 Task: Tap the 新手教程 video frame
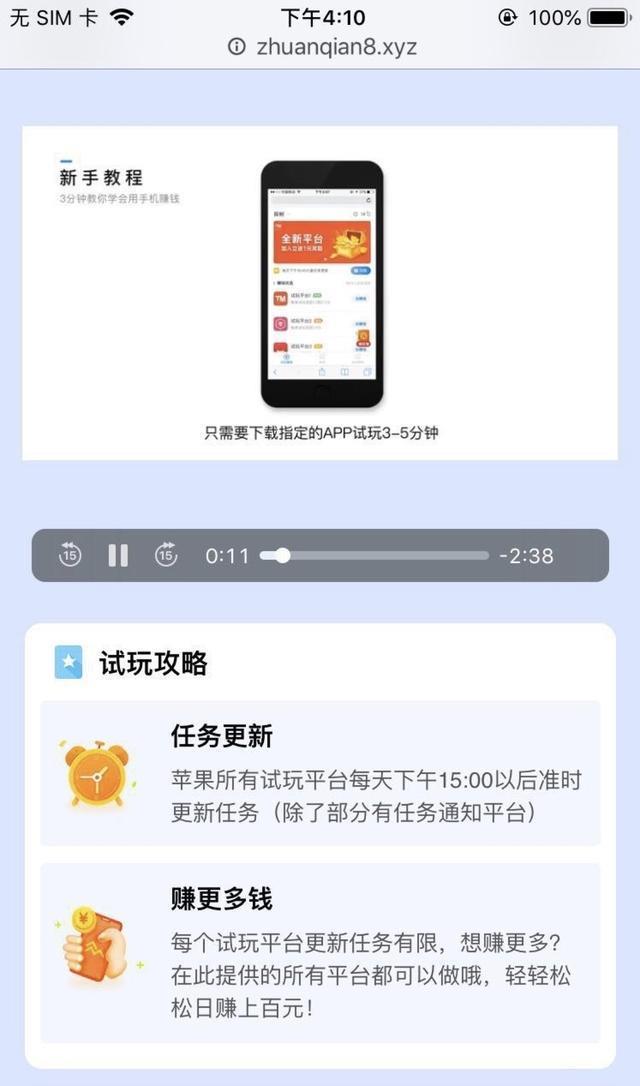[x=320, y=292]
